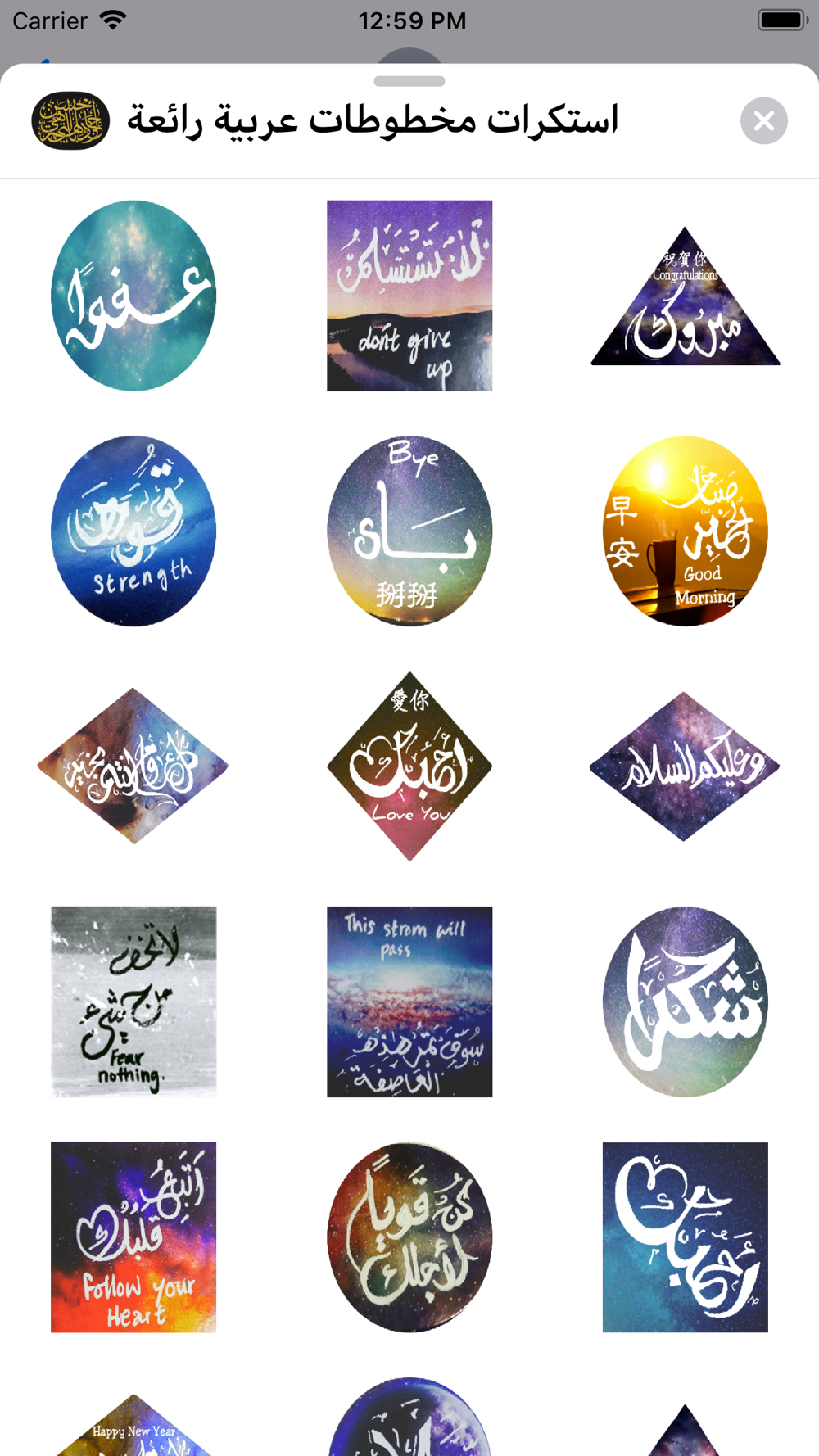819x1456 pixels.
Task: Tap the Happy New Year sticker
Action: pyautogui.click(x=133, y=1425)
